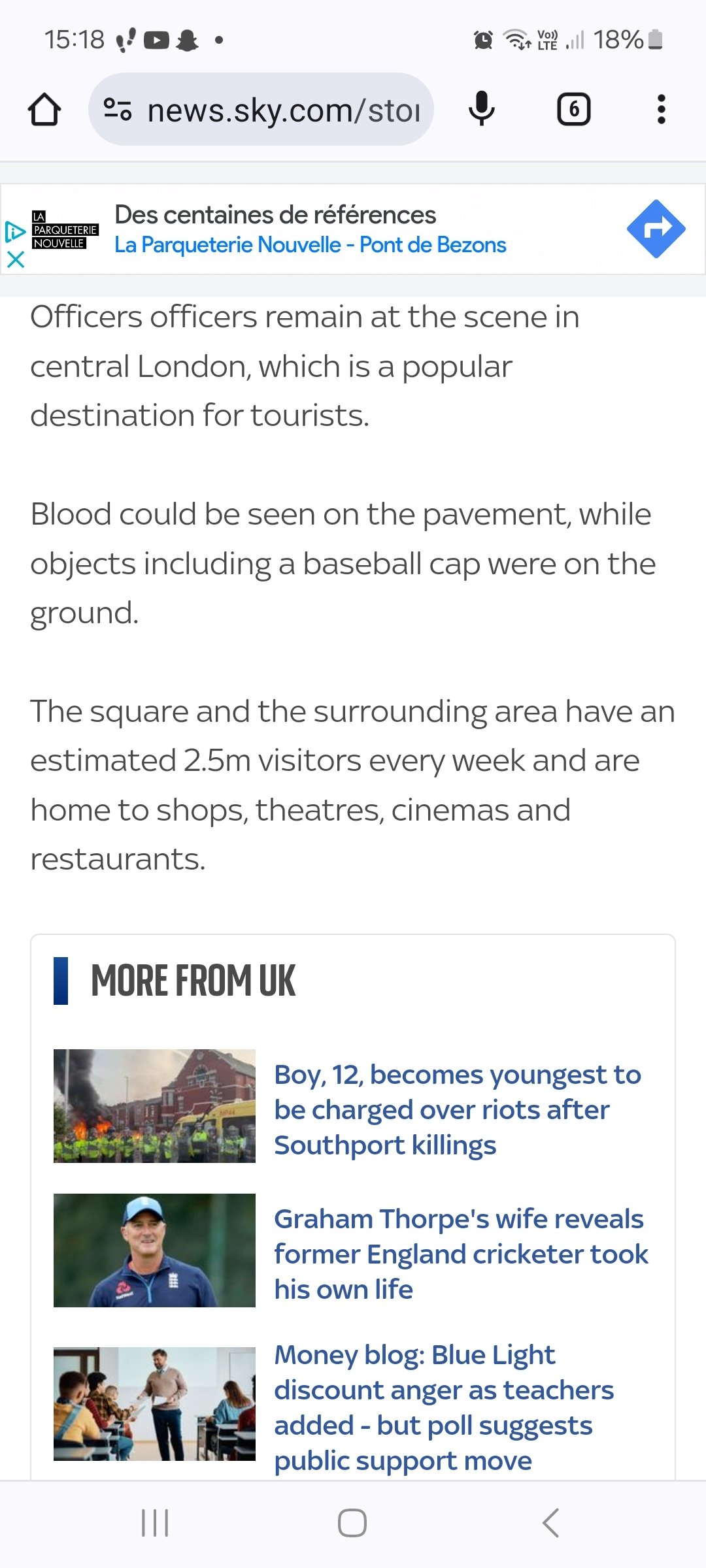Open the cricketer photo thumbnail
The width and height of the screenshot is (706, 1568).
[x=154, y=1250]
